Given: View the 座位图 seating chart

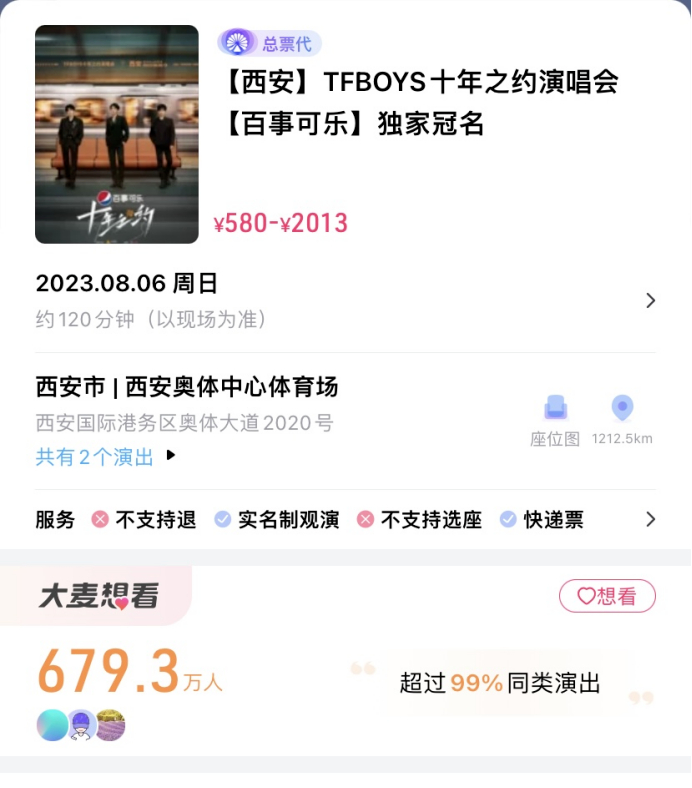Looking at the screenshot, I should click(x=555, y=419).
